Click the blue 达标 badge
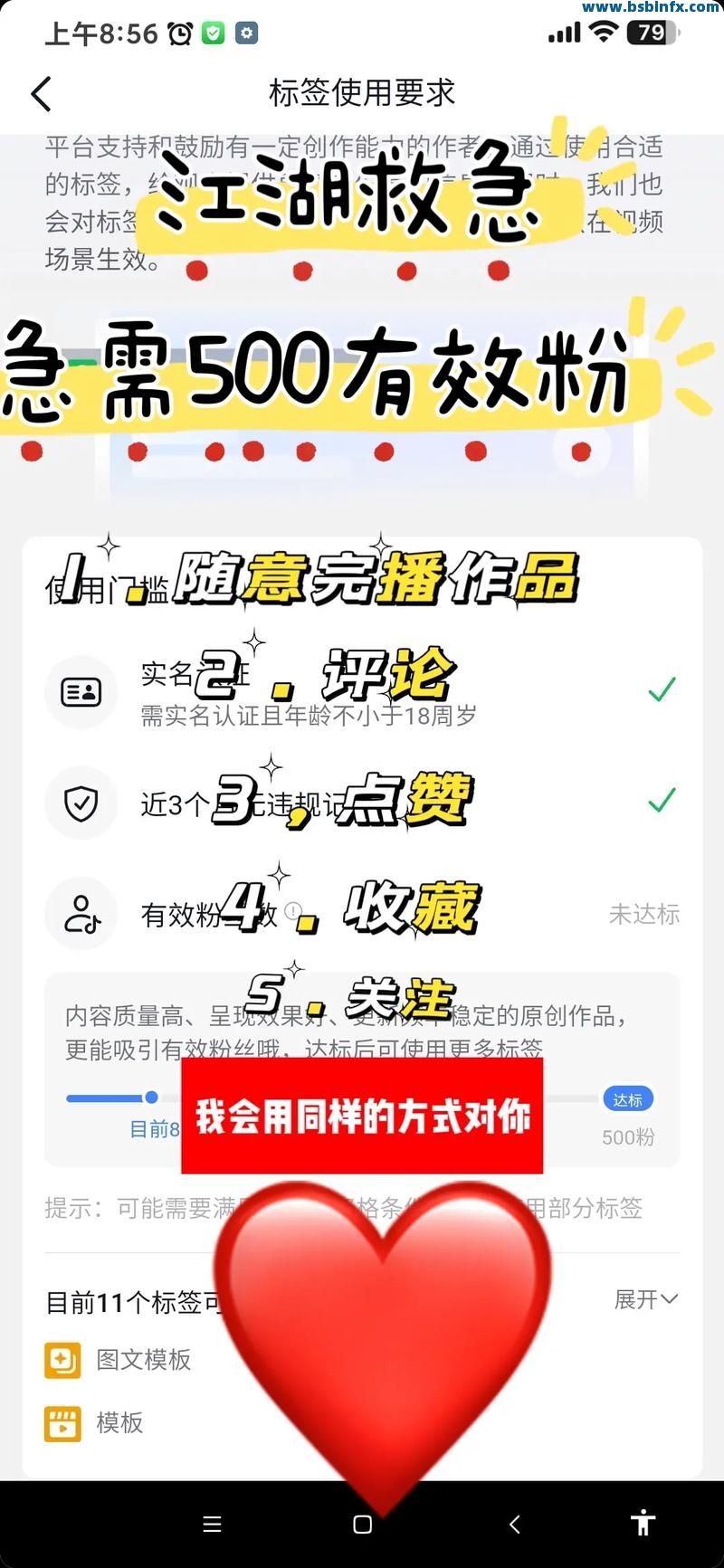 point(628,1099)
